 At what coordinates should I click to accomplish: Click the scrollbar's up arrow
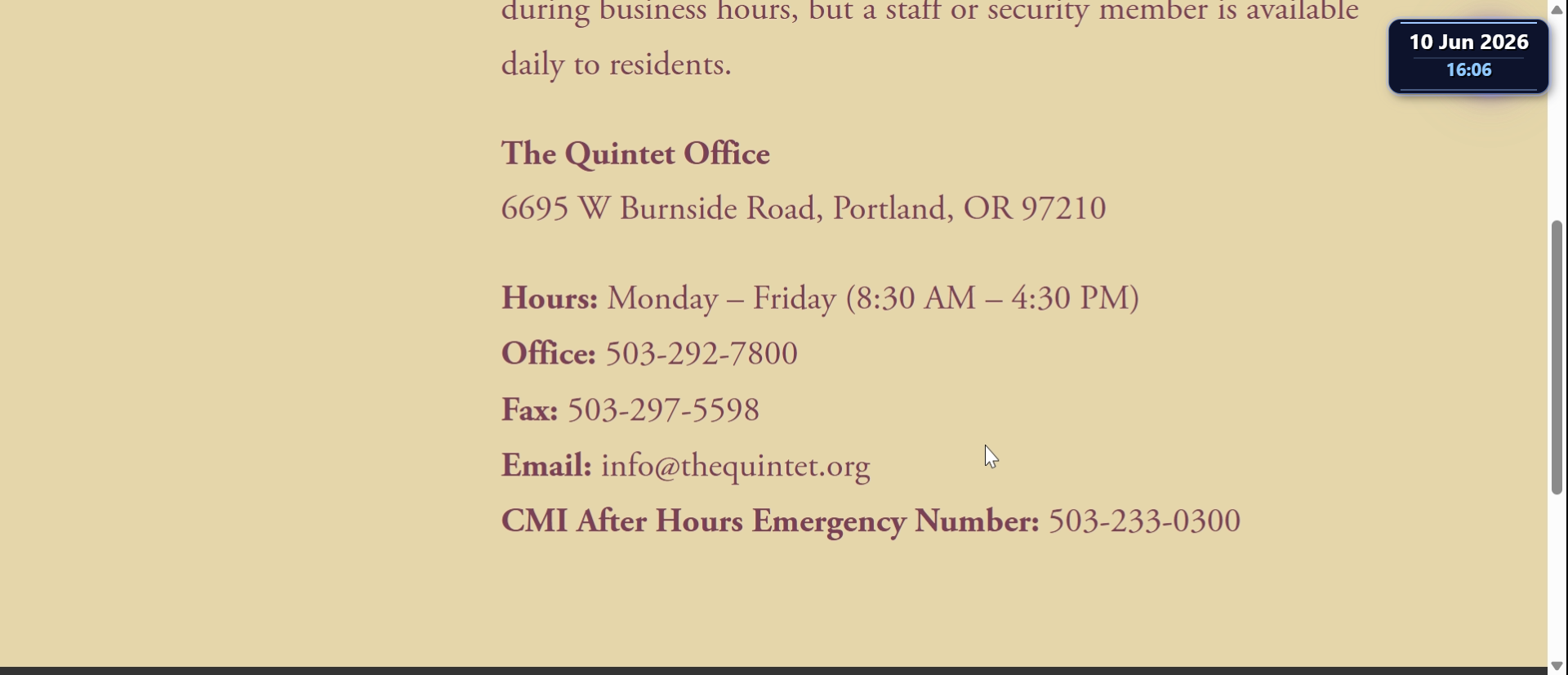click(1557, 8)
